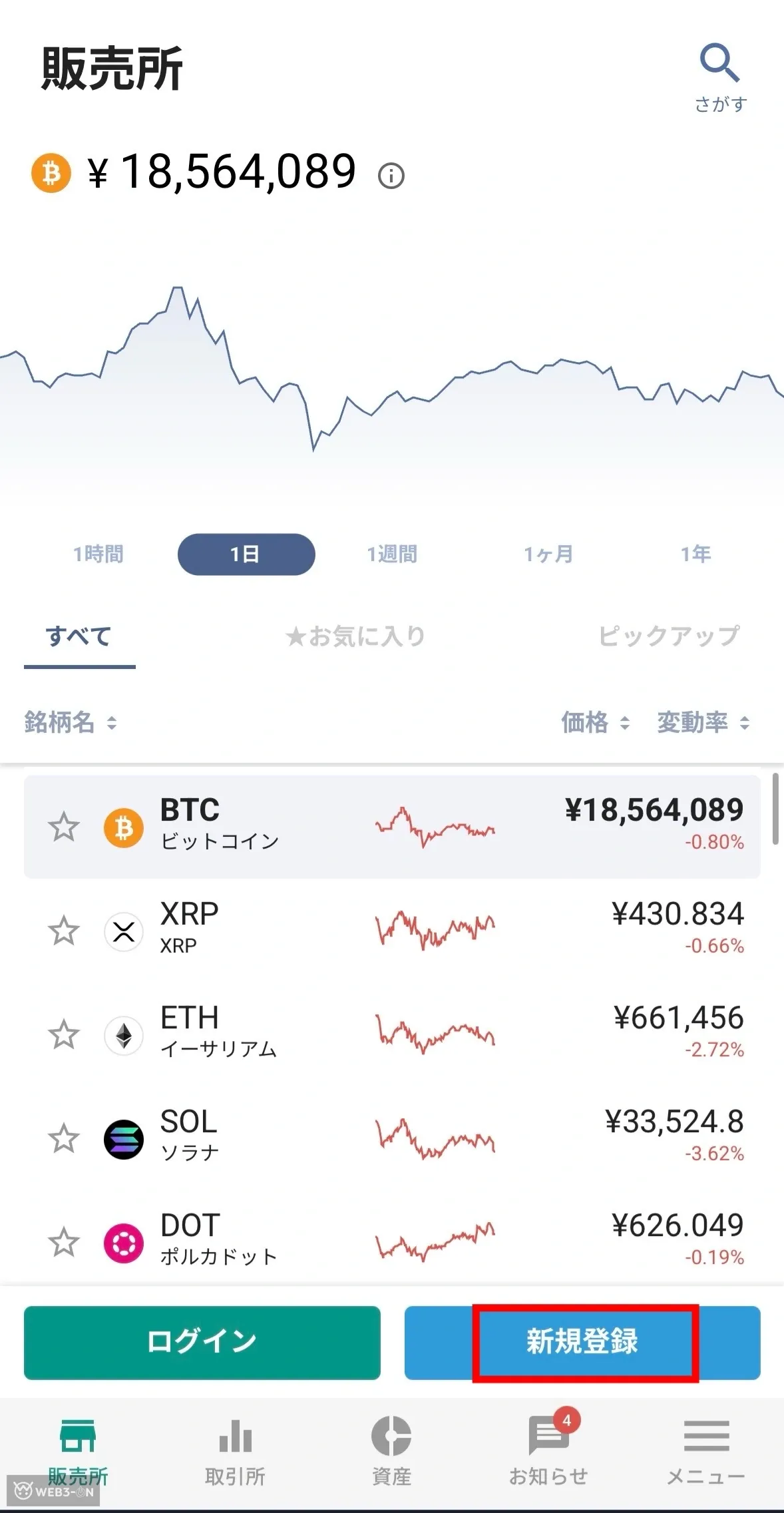Star DOT ポルカドット as favorite
784x1513 pixels.
coord(64,1242)
